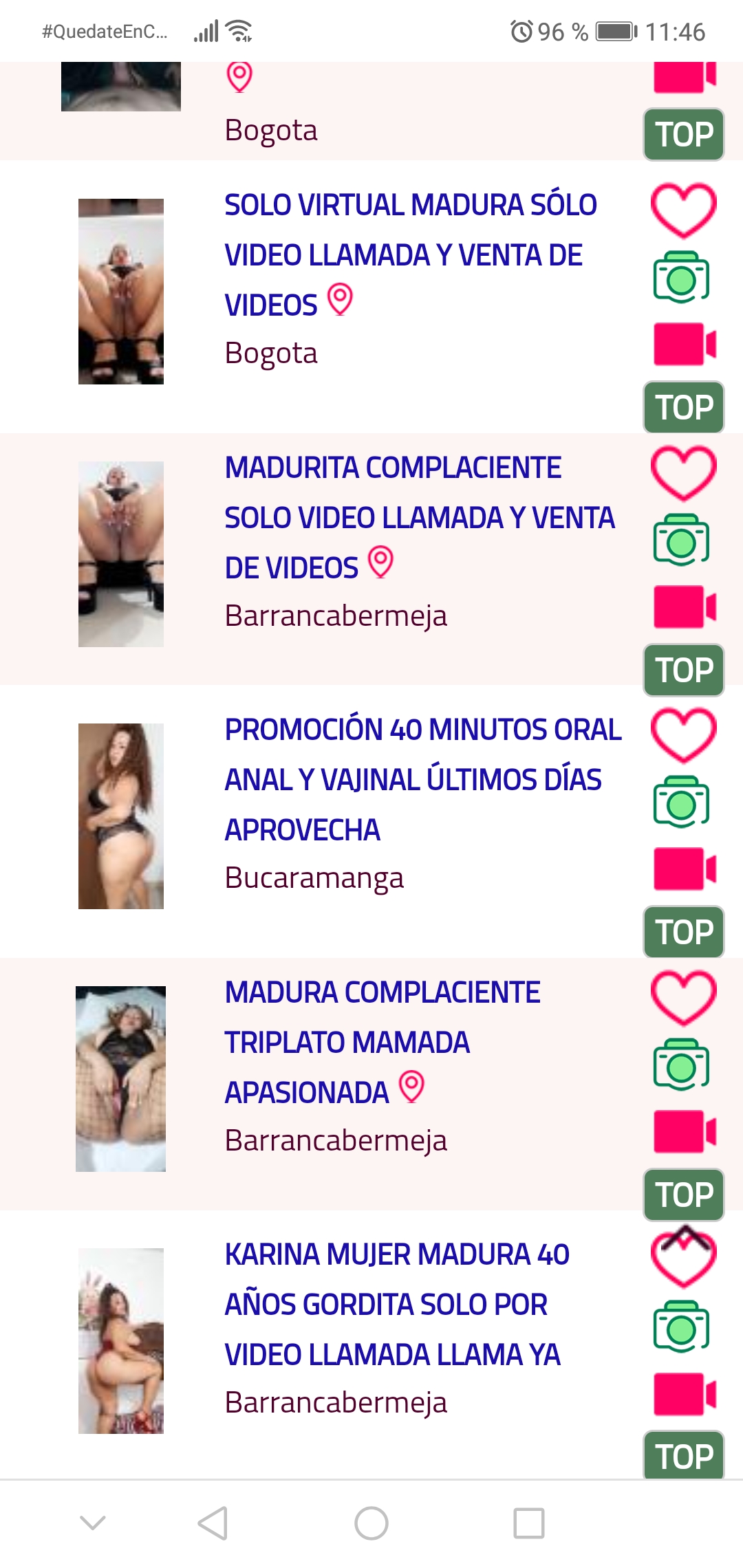
Task: Show recent apps with the square button
Action: click(529, 1523)
